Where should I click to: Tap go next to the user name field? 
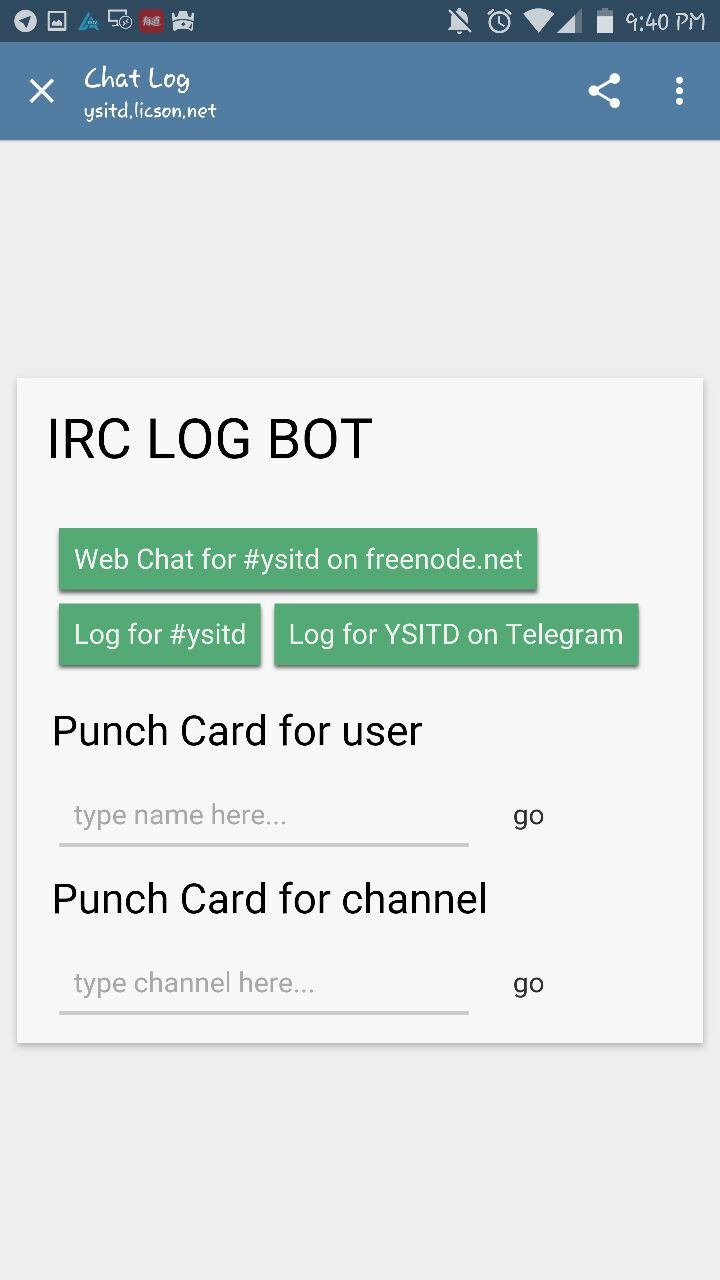(528, 816)
